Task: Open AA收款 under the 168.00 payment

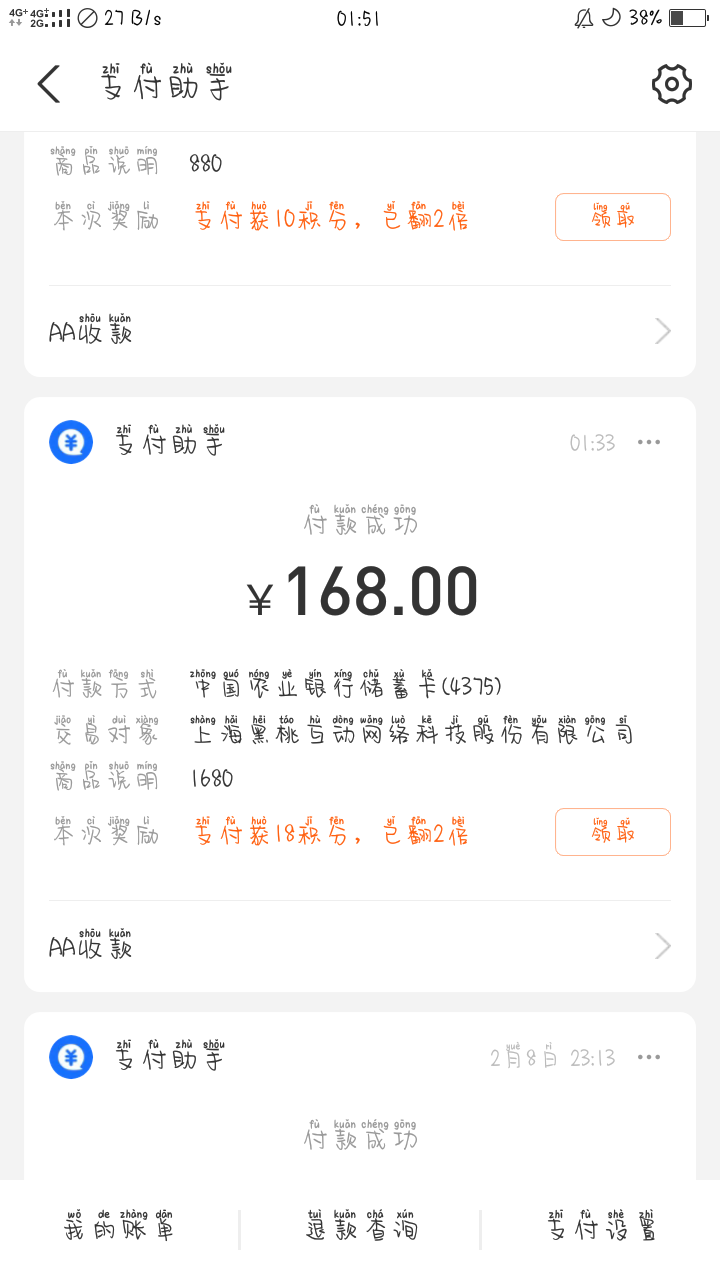Action: [360, 946]
